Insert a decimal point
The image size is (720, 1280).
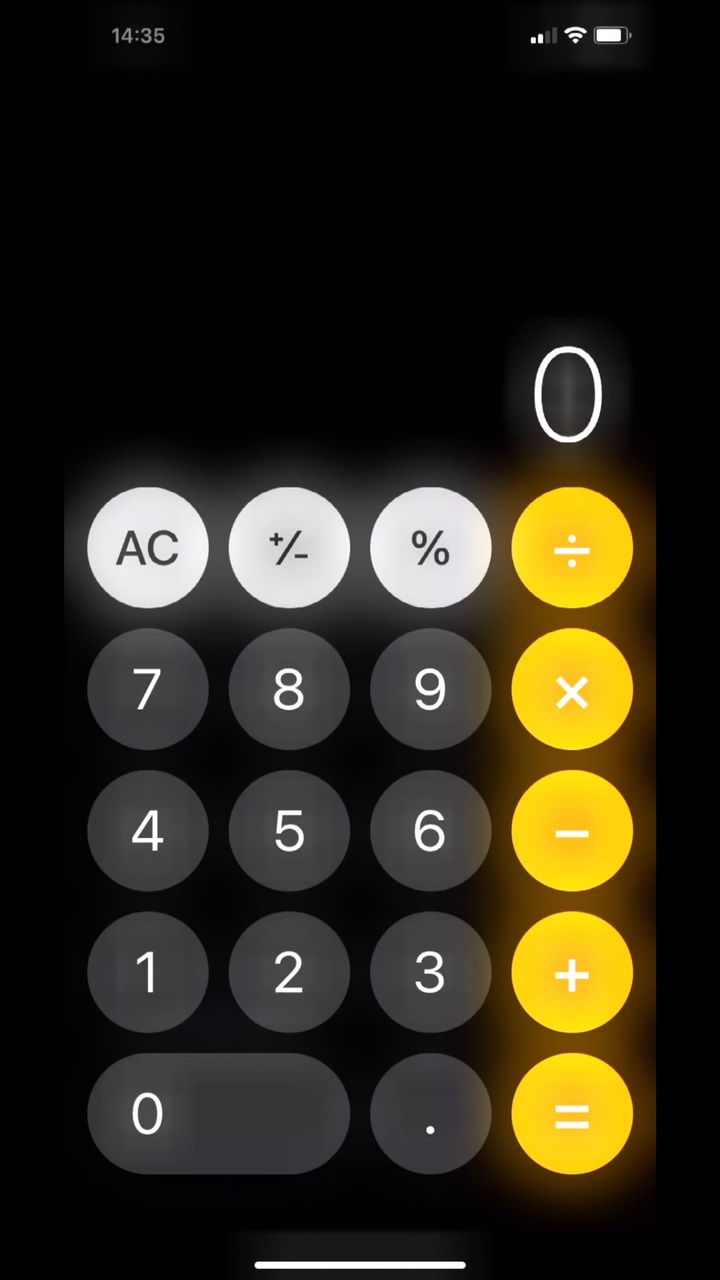click(431, 1114)
